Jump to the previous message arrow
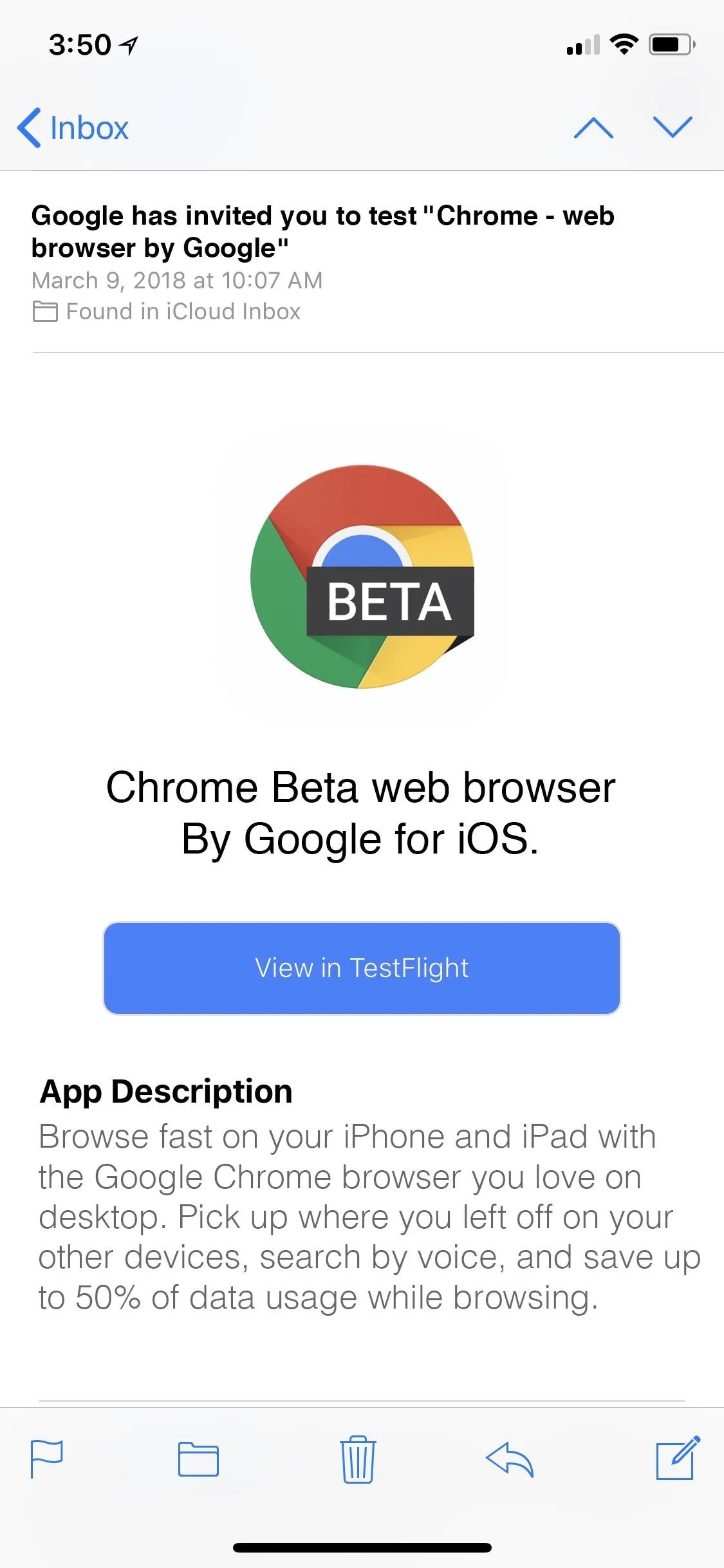This screenshot has width=724, height=1568. pyautogui.click(x=593, y=127)
